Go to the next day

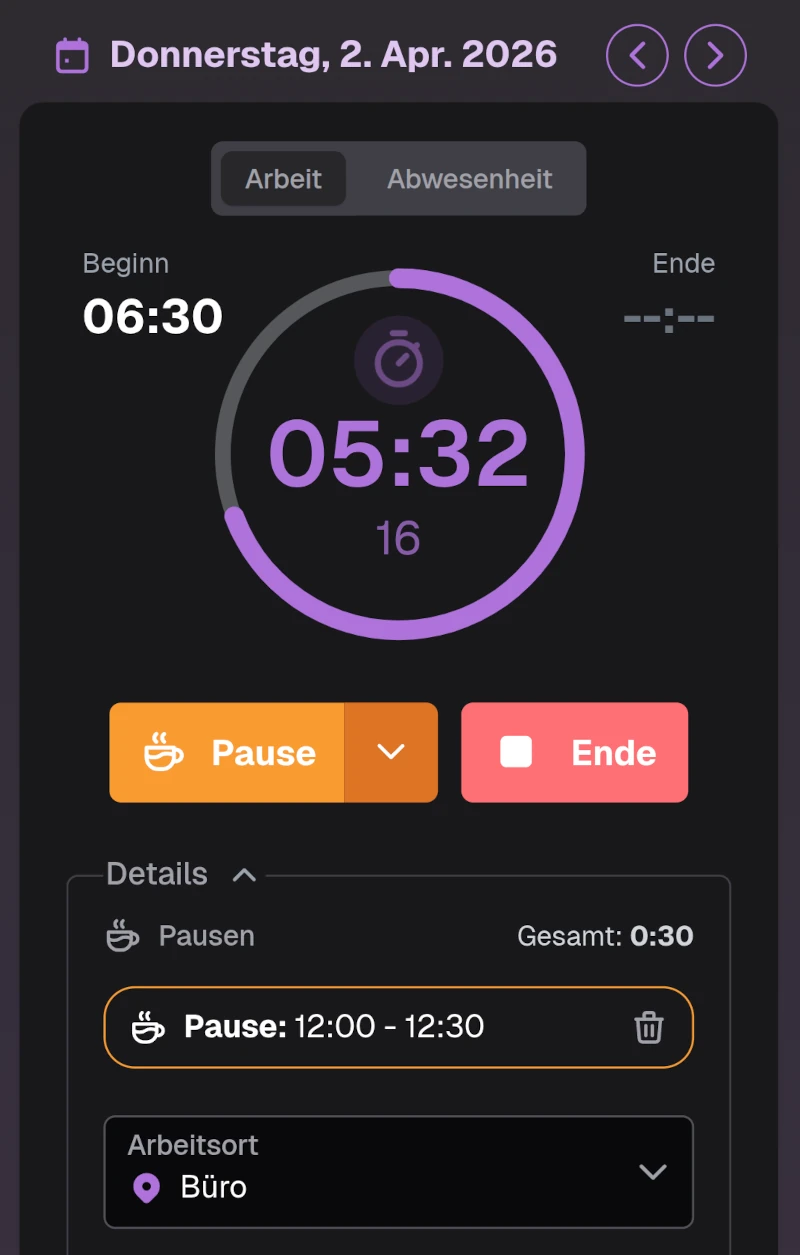715,55
